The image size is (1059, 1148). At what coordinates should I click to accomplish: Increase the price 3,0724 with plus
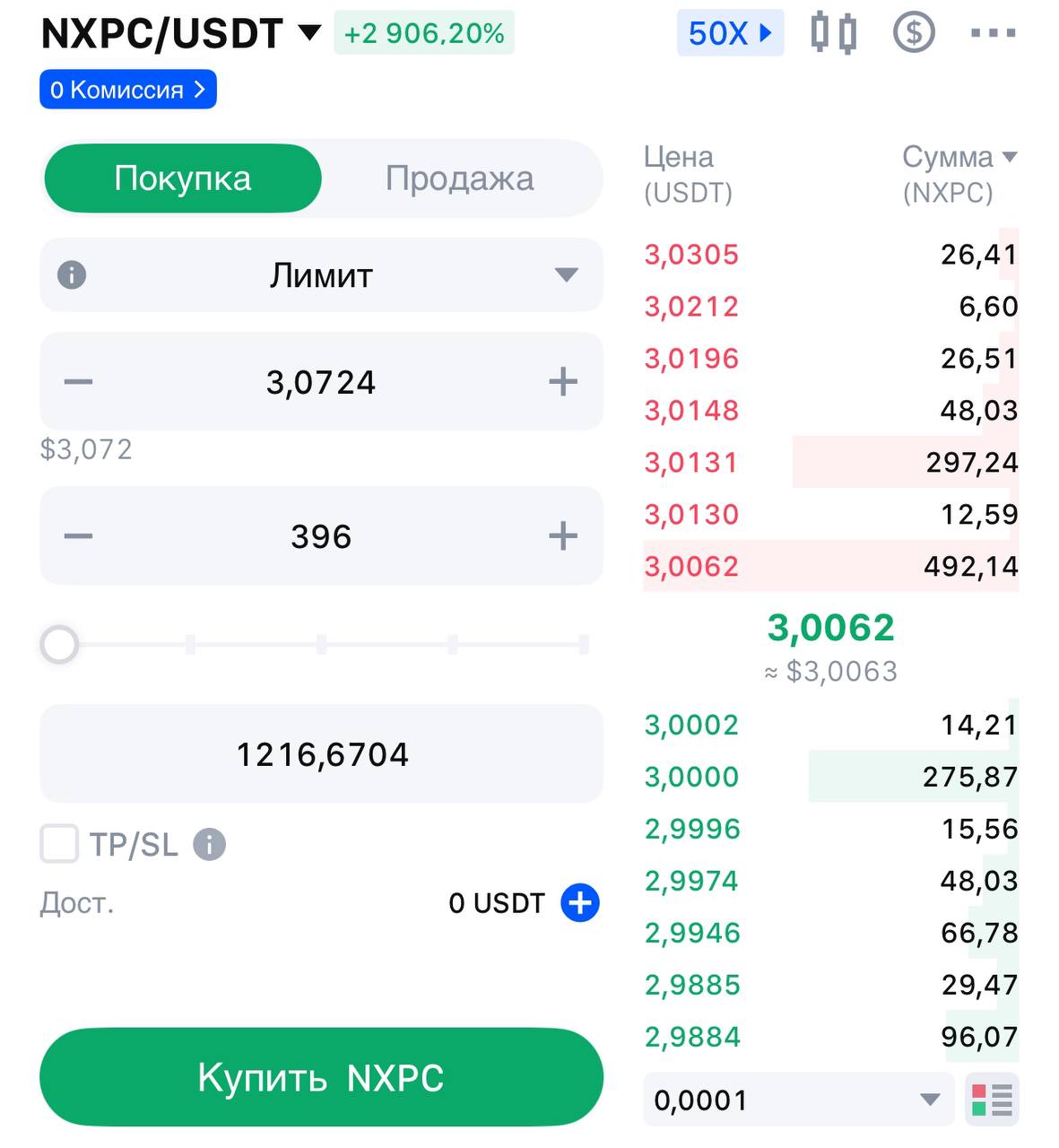point(563,382)
